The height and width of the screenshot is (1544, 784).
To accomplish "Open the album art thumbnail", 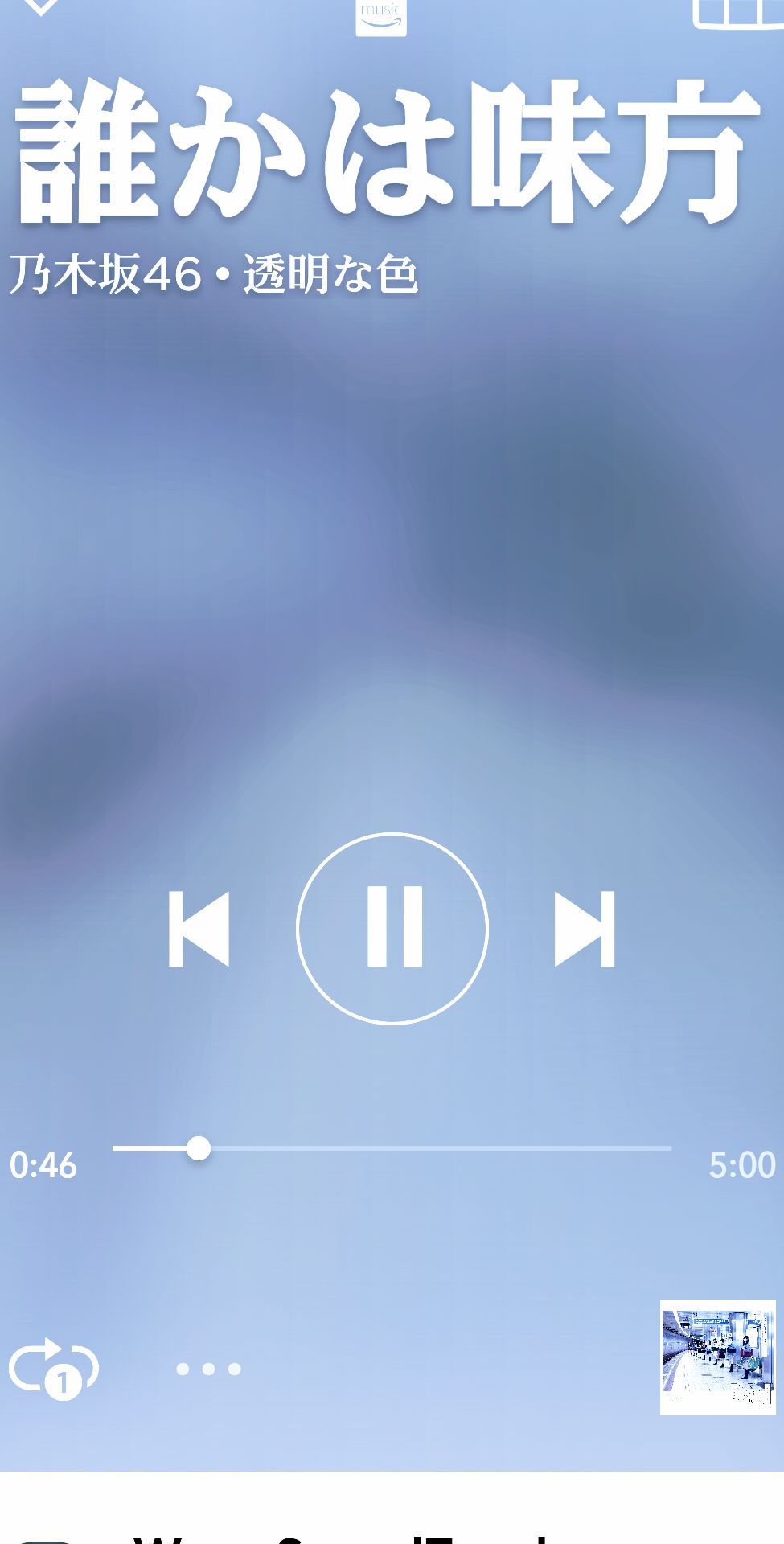I will [717, 1357].
